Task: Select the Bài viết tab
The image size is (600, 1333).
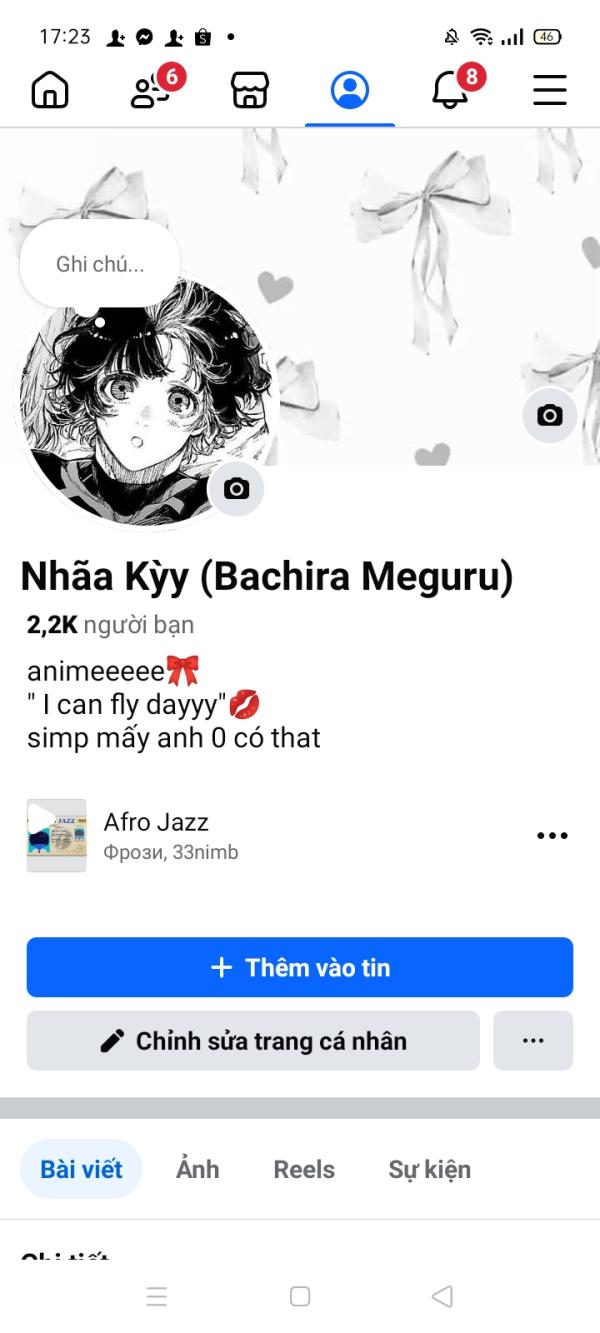Action: (81, 1169)
